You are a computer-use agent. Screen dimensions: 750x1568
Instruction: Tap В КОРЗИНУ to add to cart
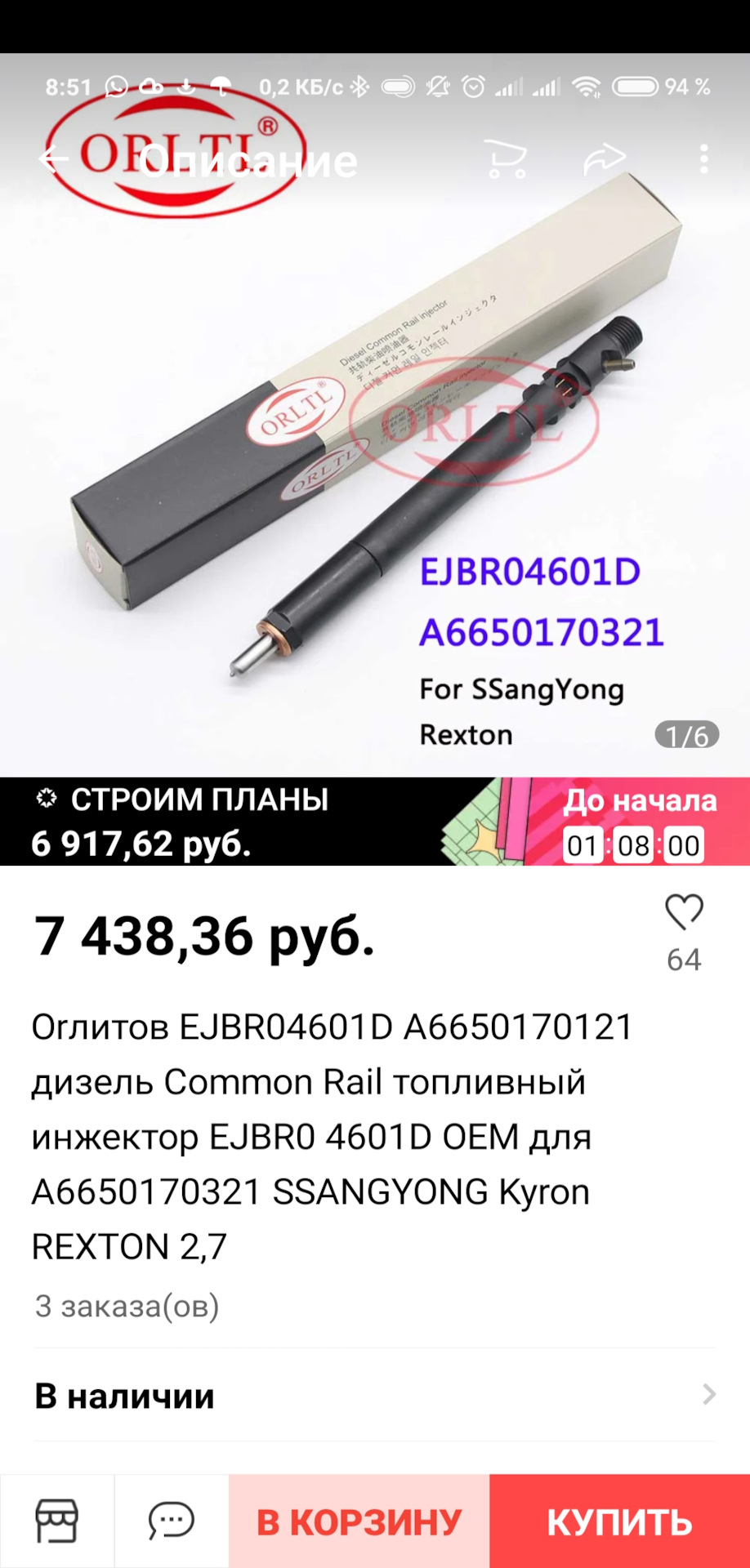click(x=359, y=1522)
